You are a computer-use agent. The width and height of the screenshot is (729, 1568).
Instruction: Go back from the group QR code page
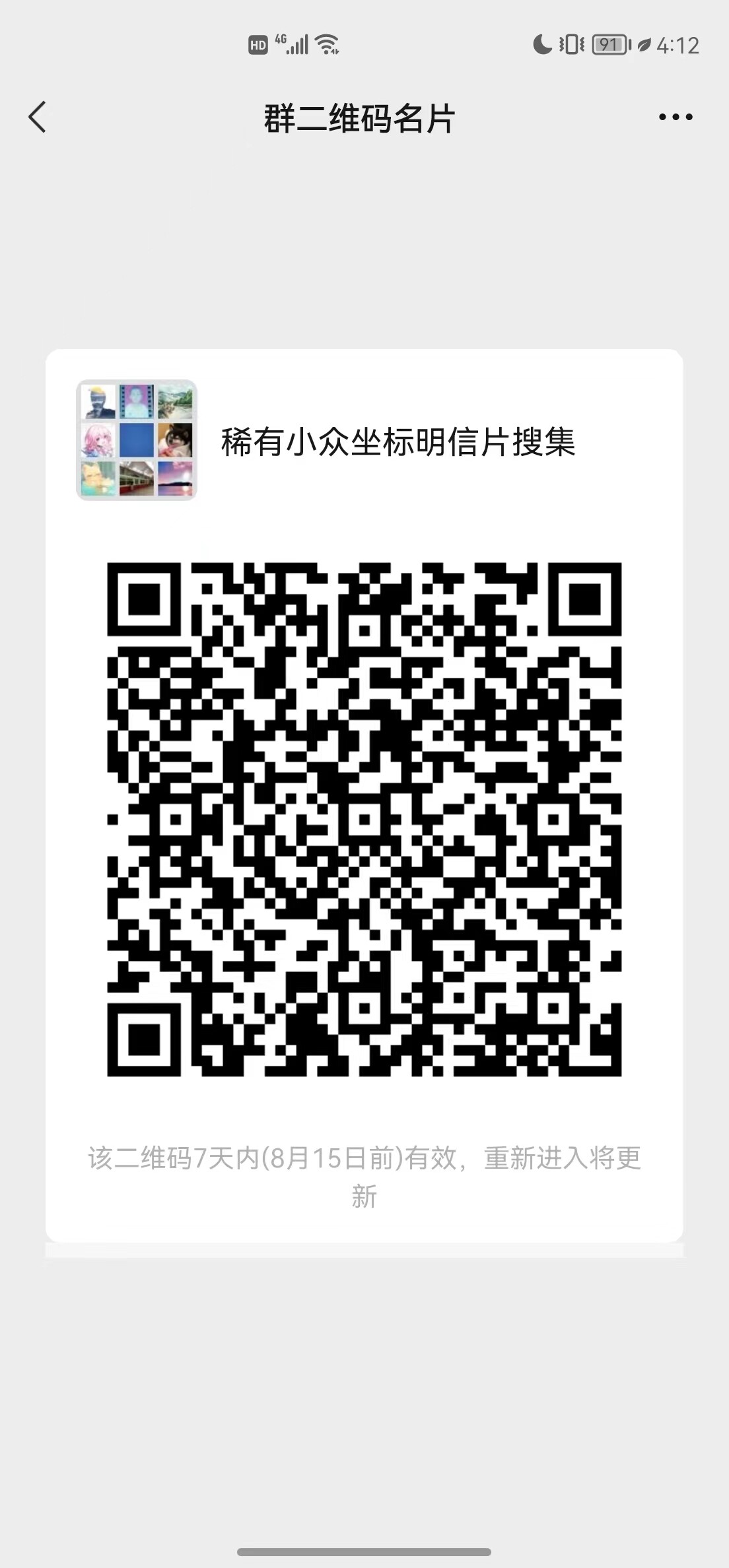[x=38, y=117]
